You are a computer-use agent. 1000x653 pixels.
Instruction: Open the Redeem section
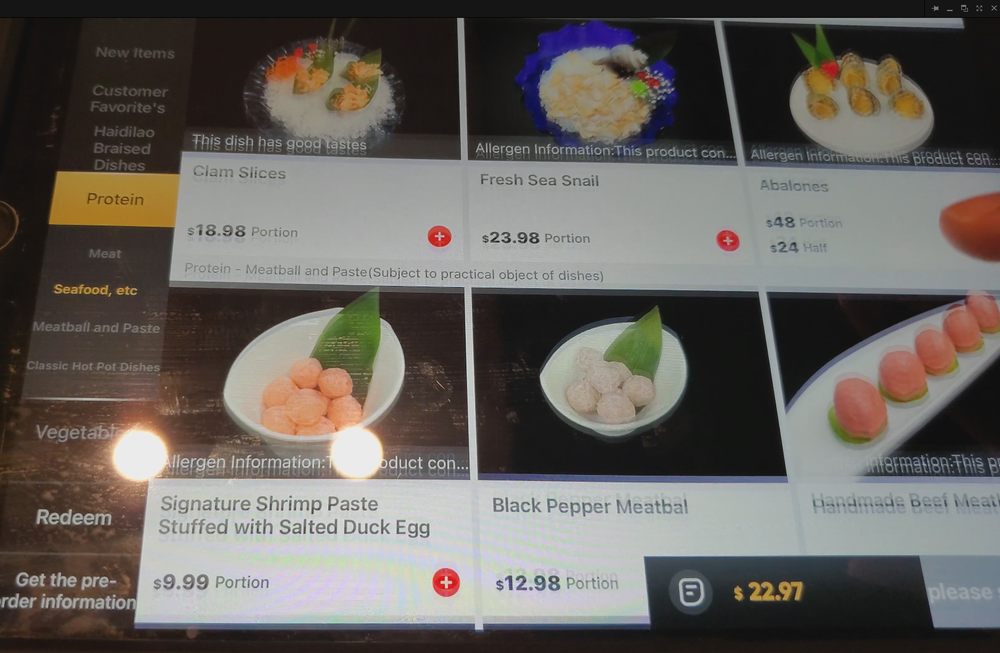point(74,517)
